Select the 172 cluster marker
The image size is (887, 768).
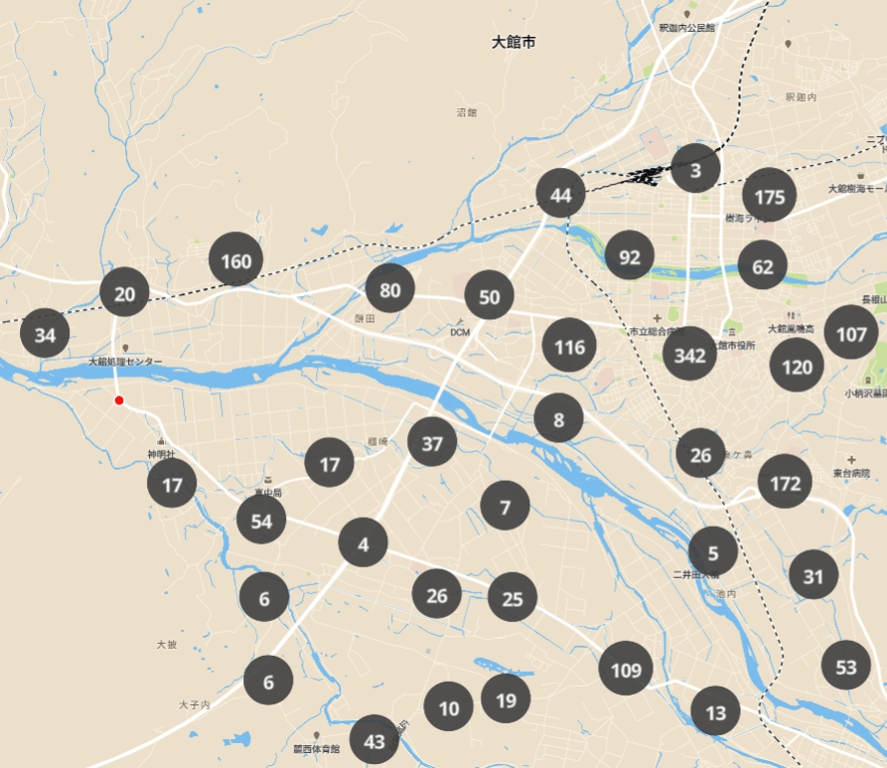[785, 484]
